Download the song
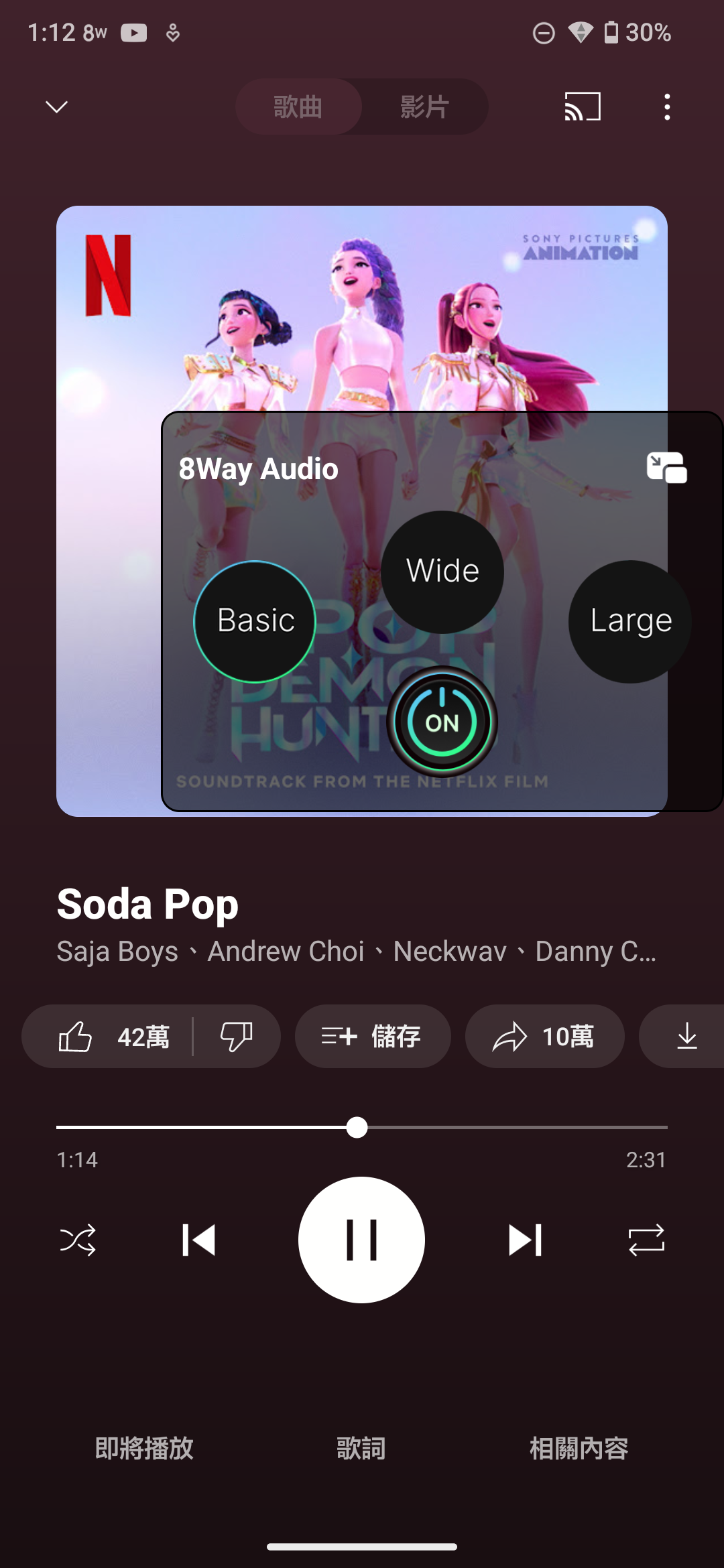Image resolution: width=724 pixels, height=1568 pixels. [686, 1037]
